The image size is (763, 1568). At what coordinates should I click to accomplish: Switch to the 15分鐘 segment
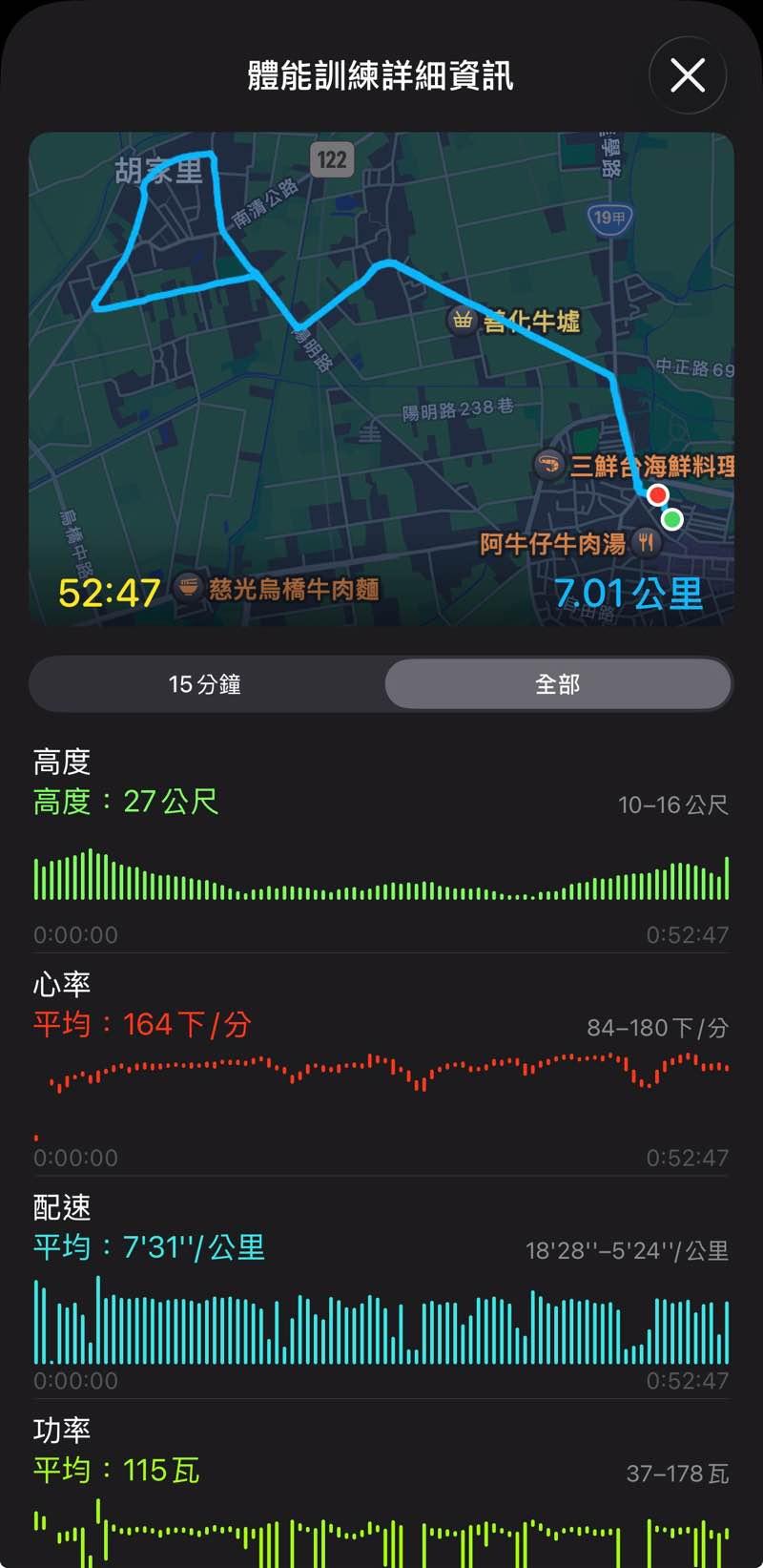pos(205,684)
